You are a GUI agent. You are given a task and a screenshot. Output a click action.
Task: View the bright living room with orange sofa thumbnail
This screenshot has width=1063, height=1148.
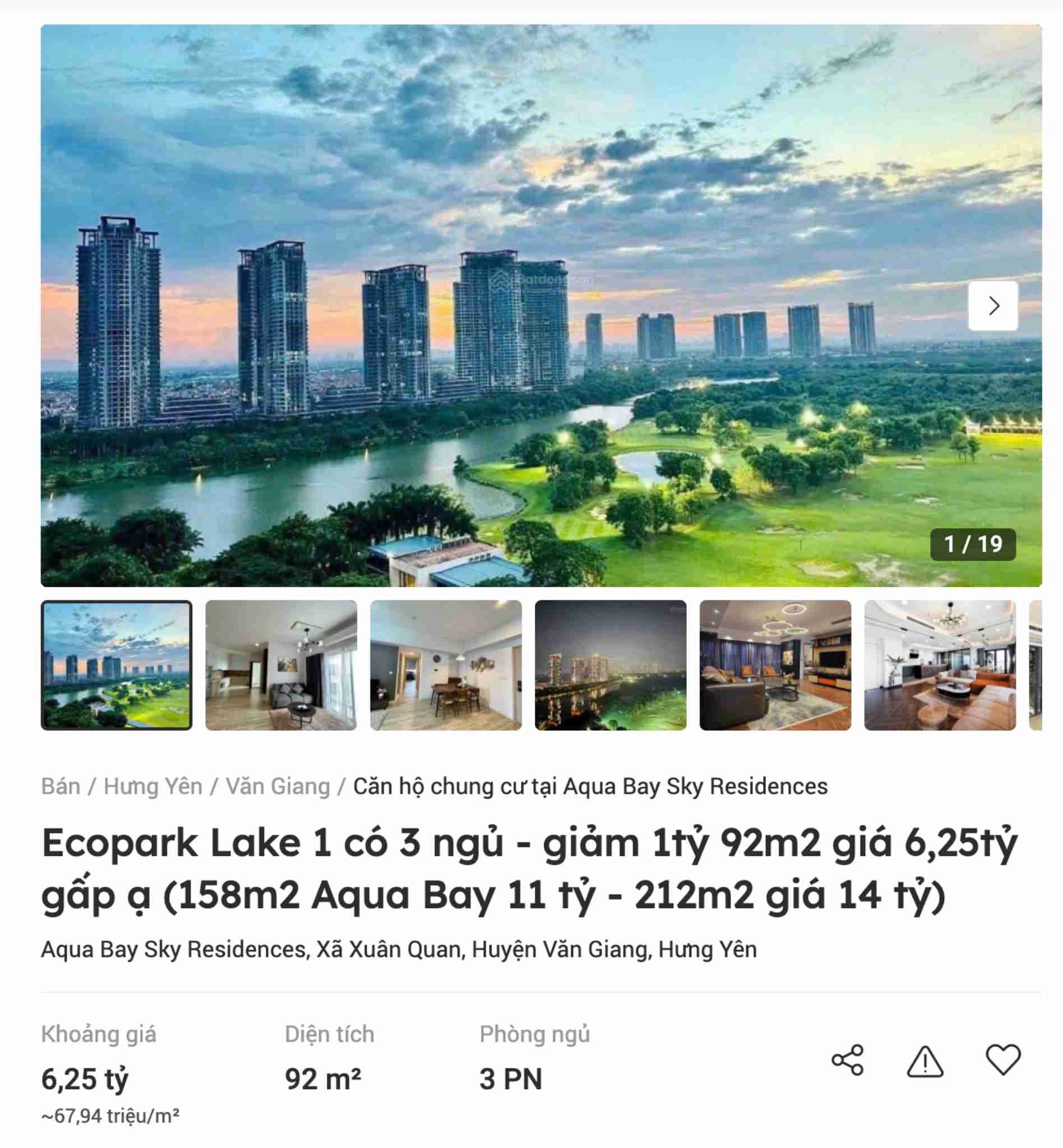click(x=939, y=665)
